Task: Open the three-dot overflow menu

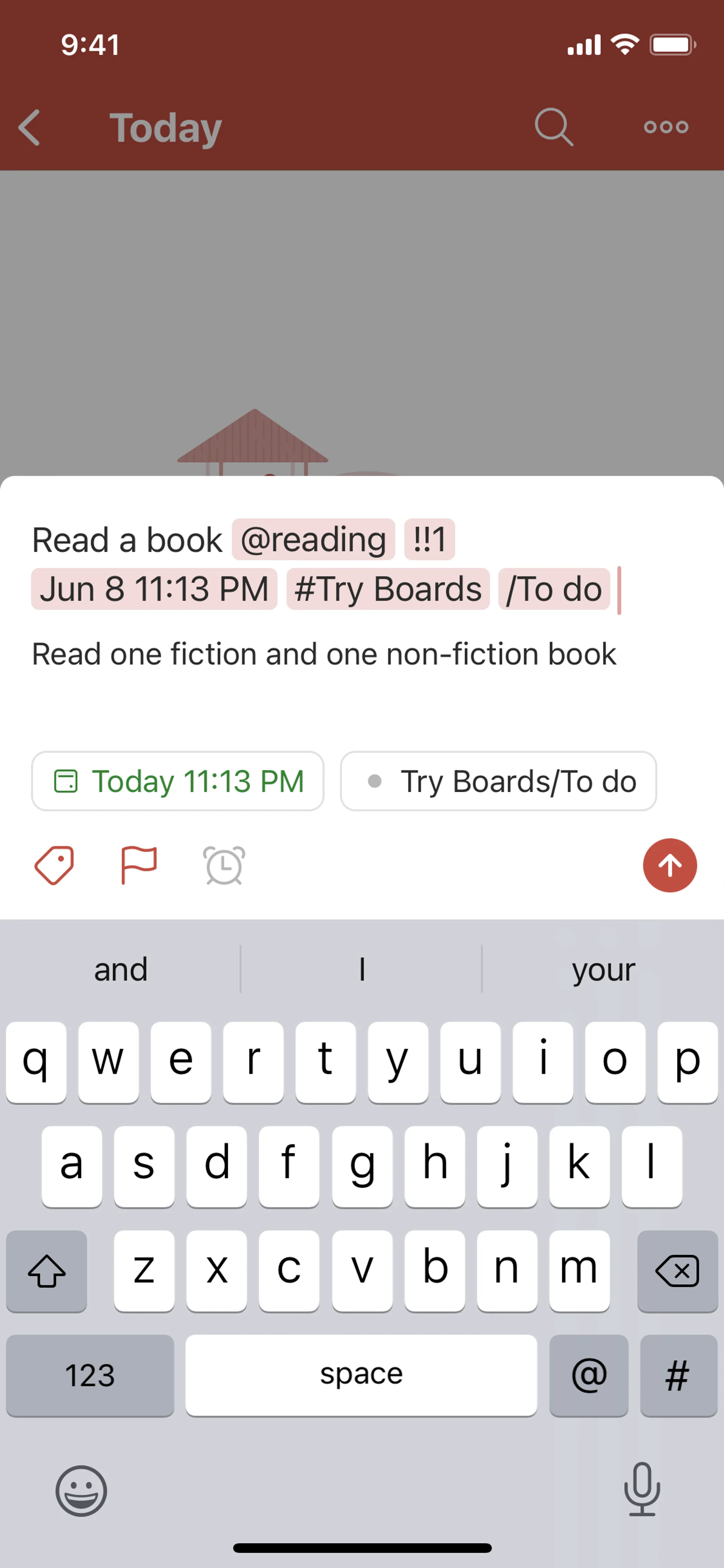Action: coord(666,127)
